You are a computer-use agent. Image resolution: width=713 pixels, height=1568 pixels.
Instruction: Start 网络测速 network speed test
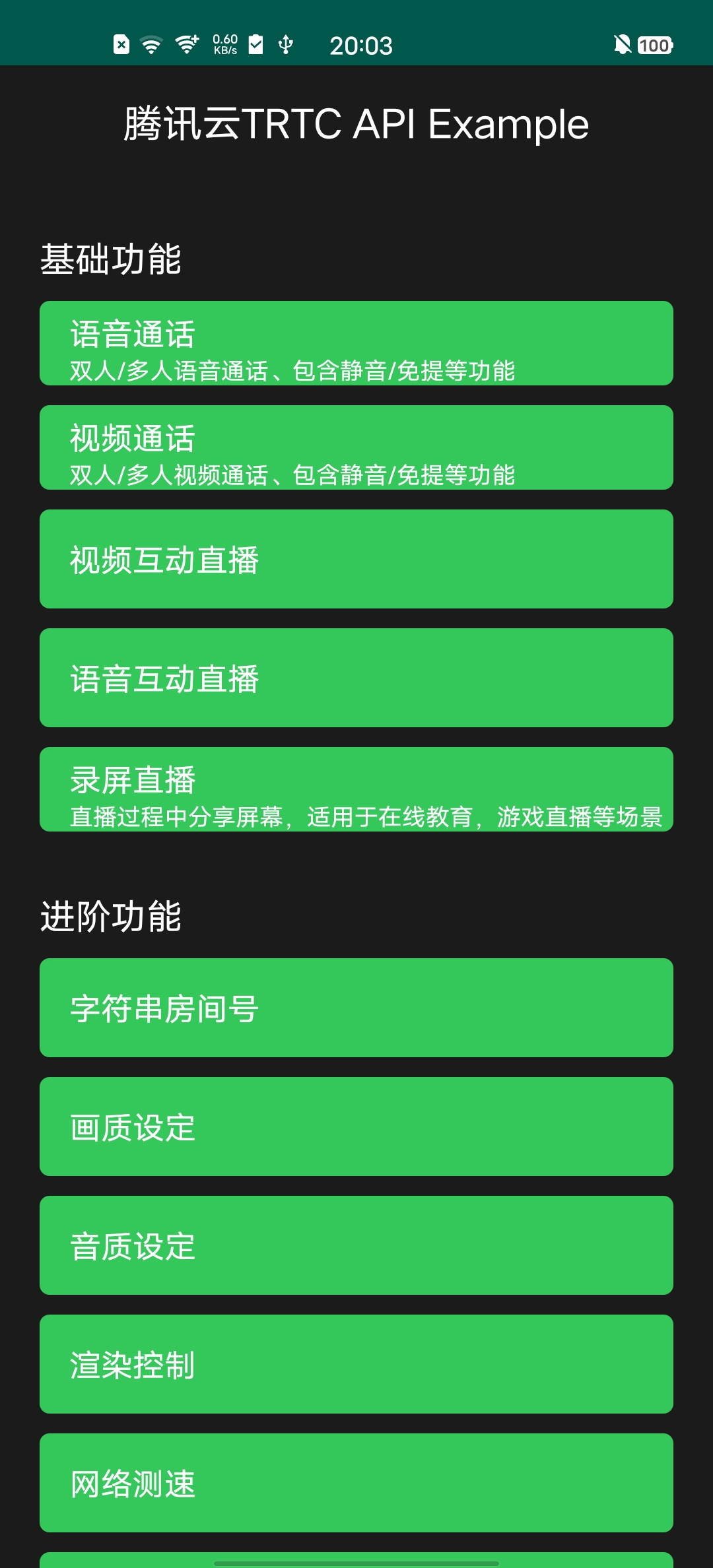356,1483
